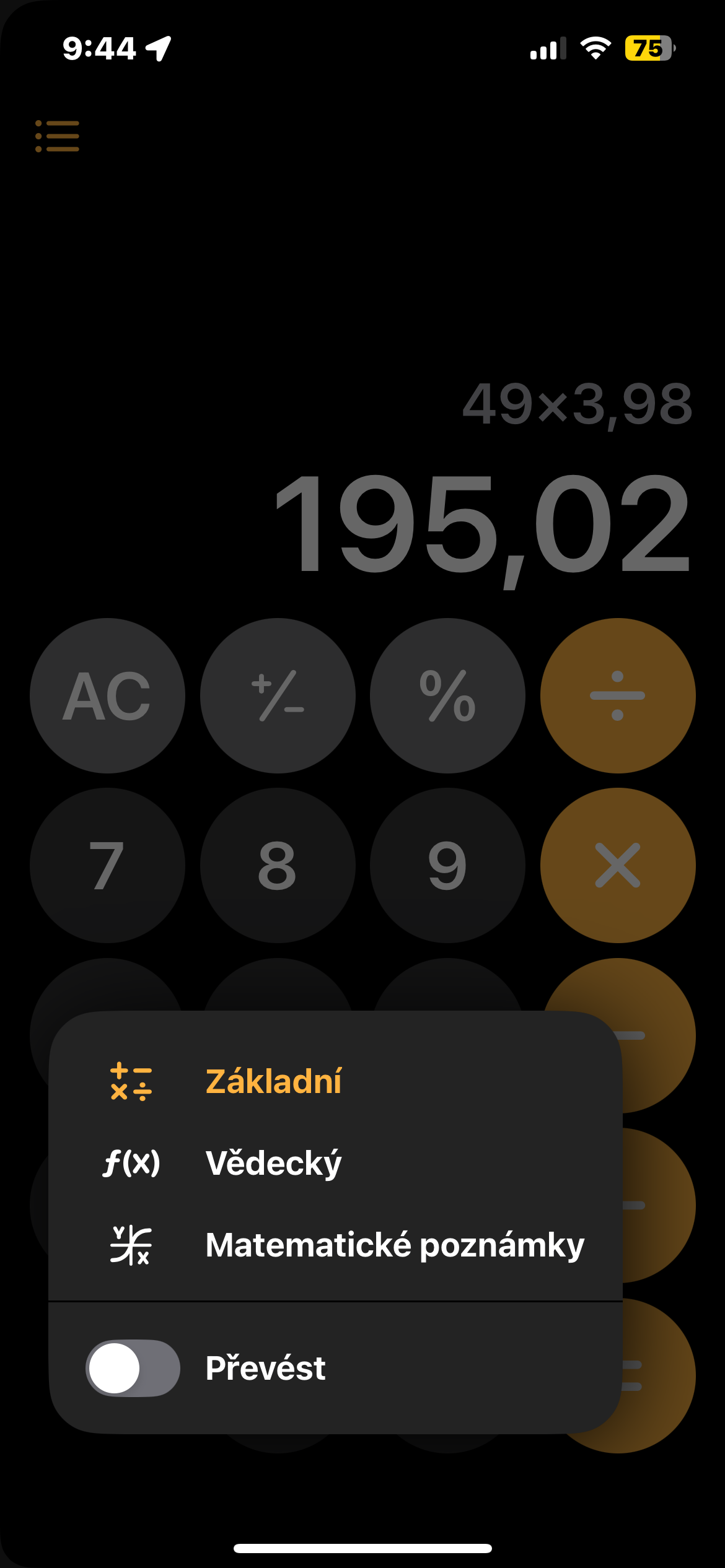725x1568 pixels.
Task: Tap the plus/minus sign button
Action: coord(278,695)
